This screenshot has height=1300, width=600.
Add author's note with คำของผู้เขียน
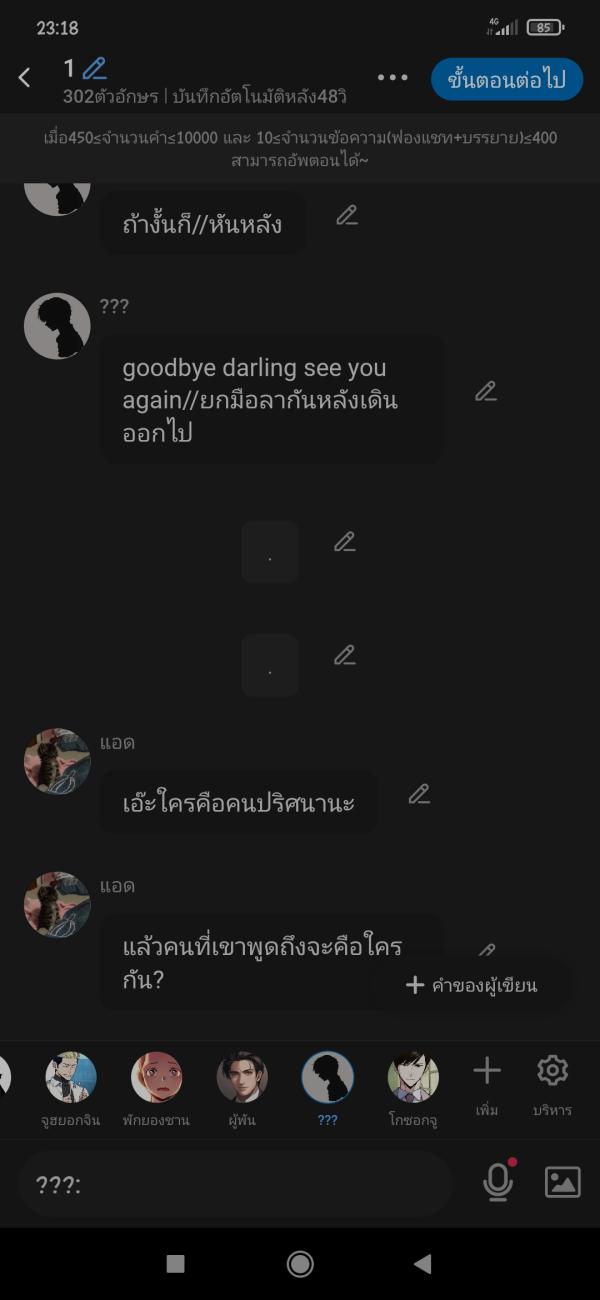click(x=472, y=986)
